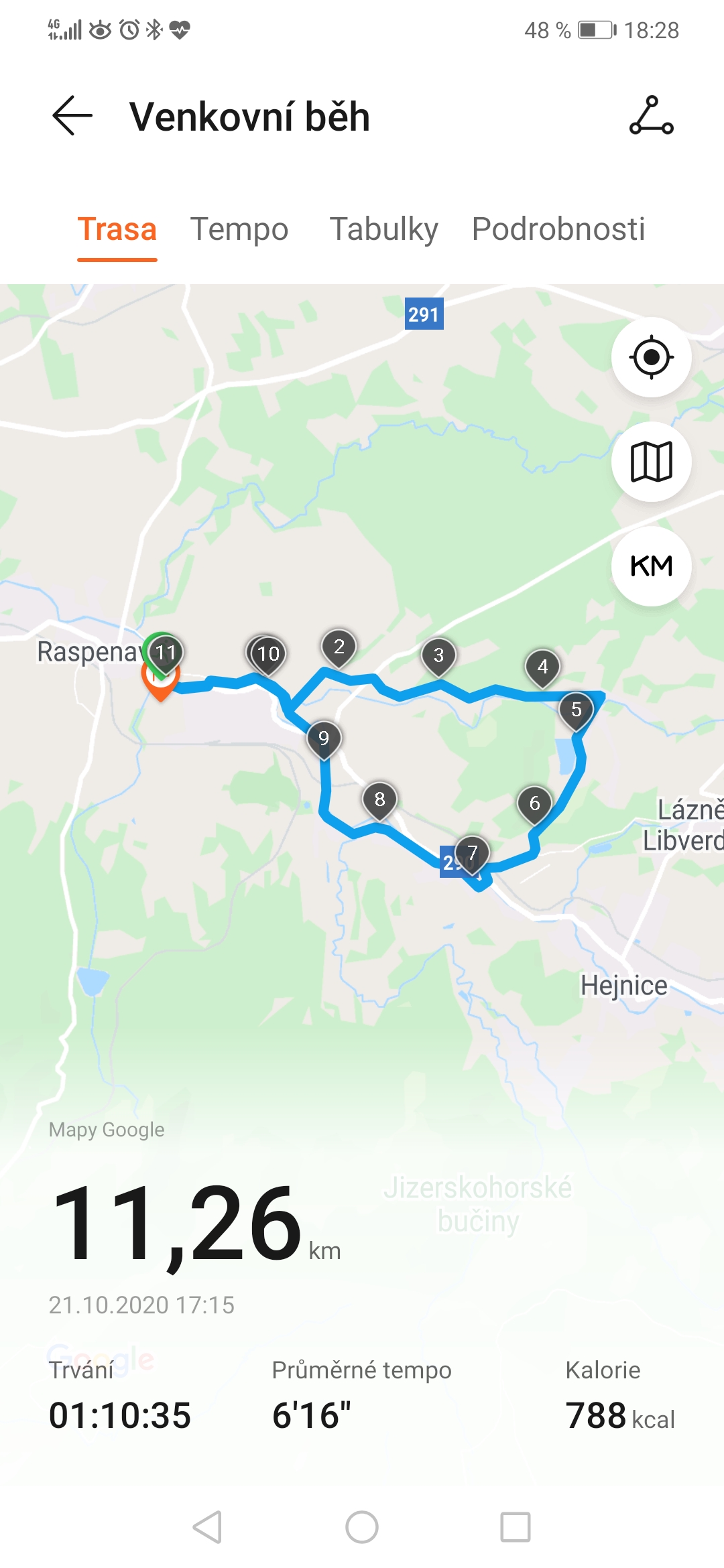
Task: Open recent apps with the square button
Action: point(516,1527)
